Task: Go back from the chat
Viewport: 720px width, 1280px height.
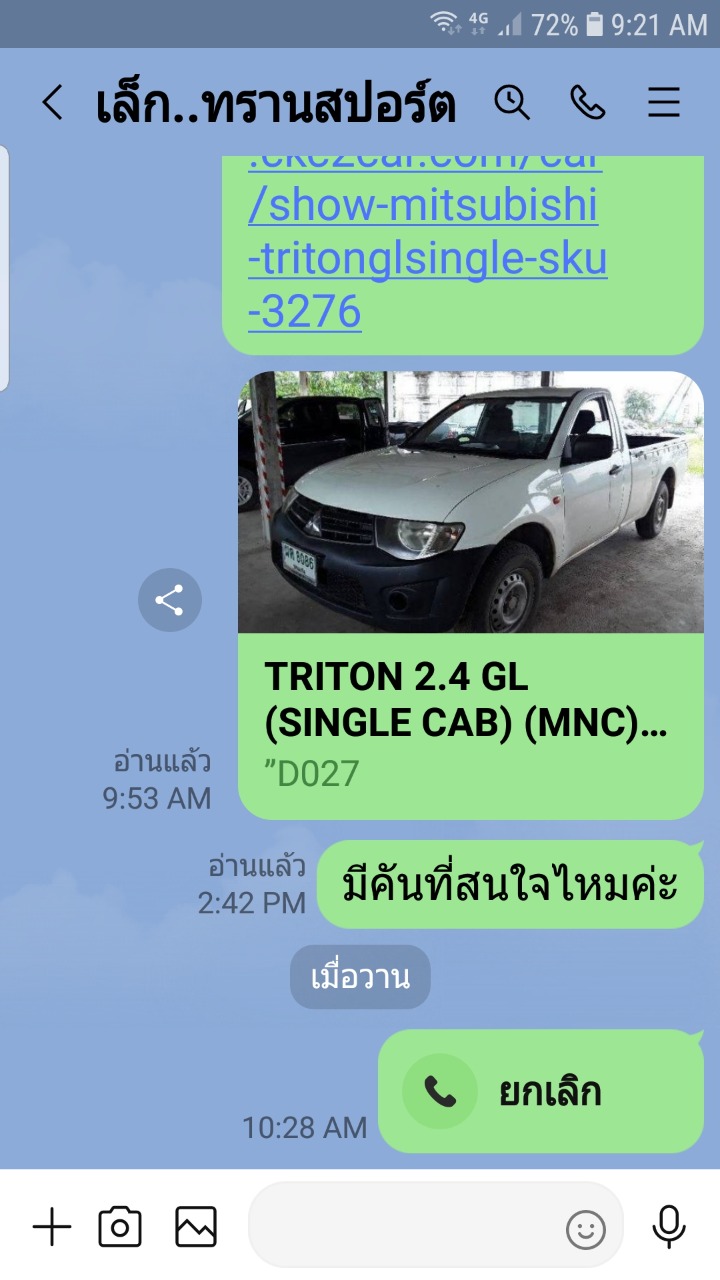Action: (52, 103)
